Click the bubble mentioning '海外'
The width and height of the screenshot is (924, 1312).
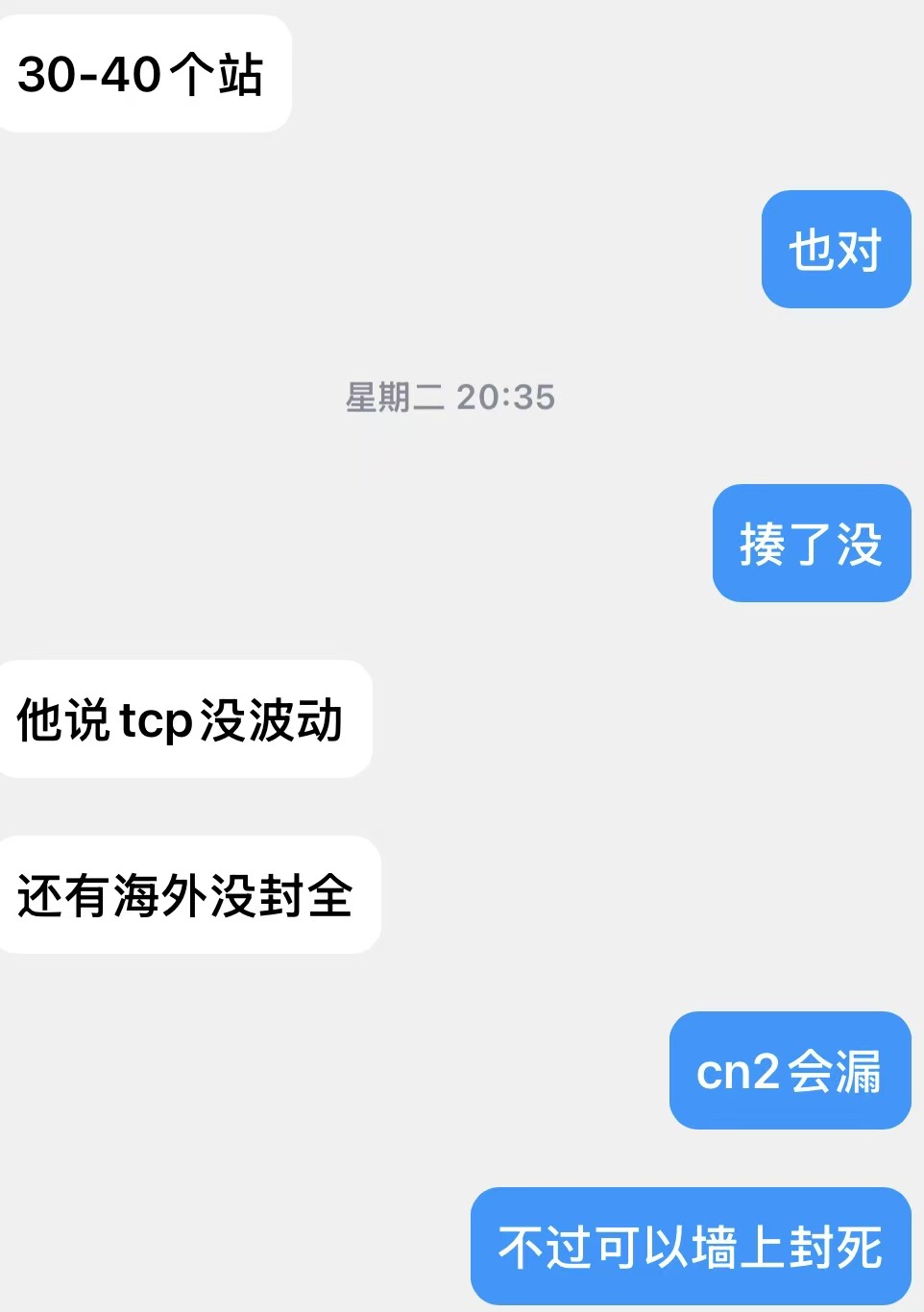189,895
